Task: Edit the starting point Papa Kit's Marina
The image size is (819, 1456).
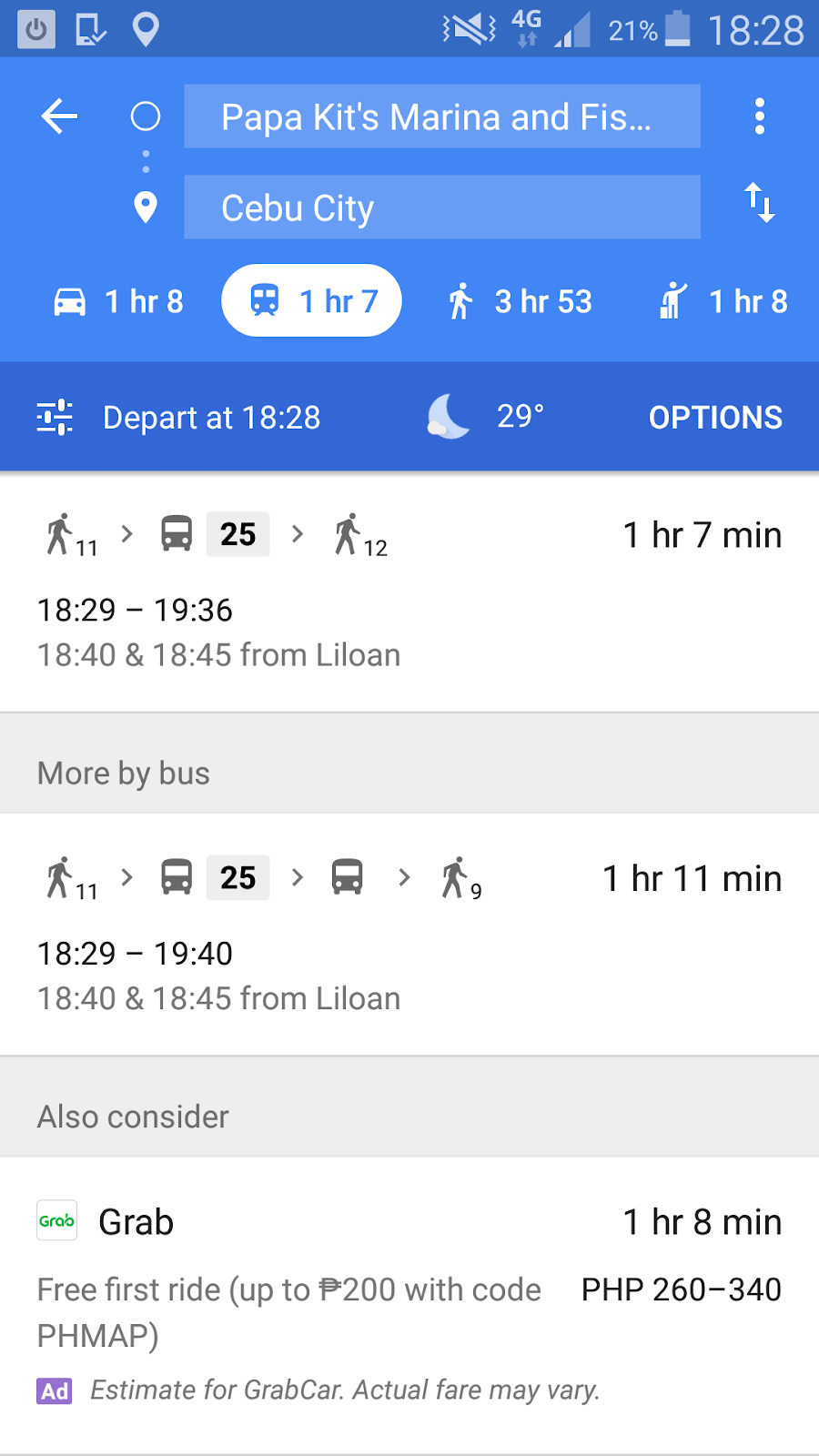Action: pyautogui.click(x=441, y=116)
